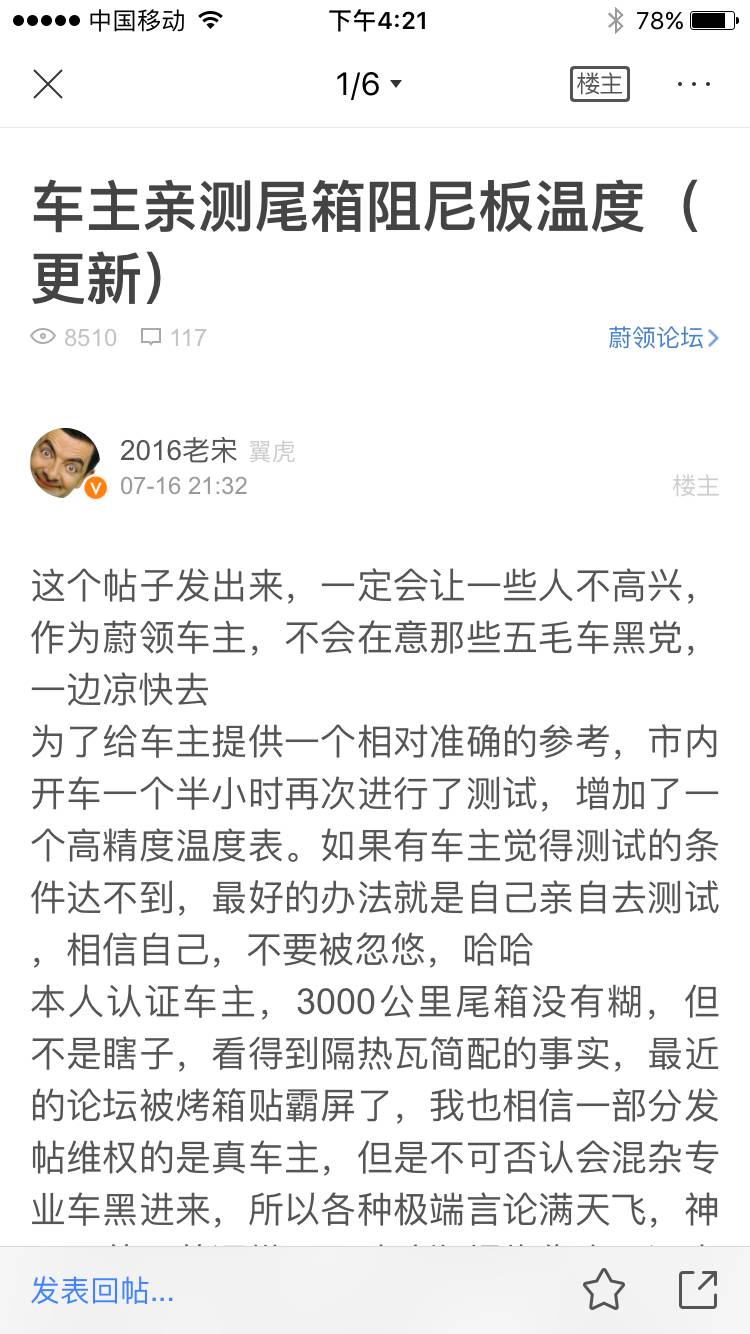The height and width of the screenshot is (1334, 750).
Task: Open 2016老宋's profile avatar
Action: pos(66,463)
